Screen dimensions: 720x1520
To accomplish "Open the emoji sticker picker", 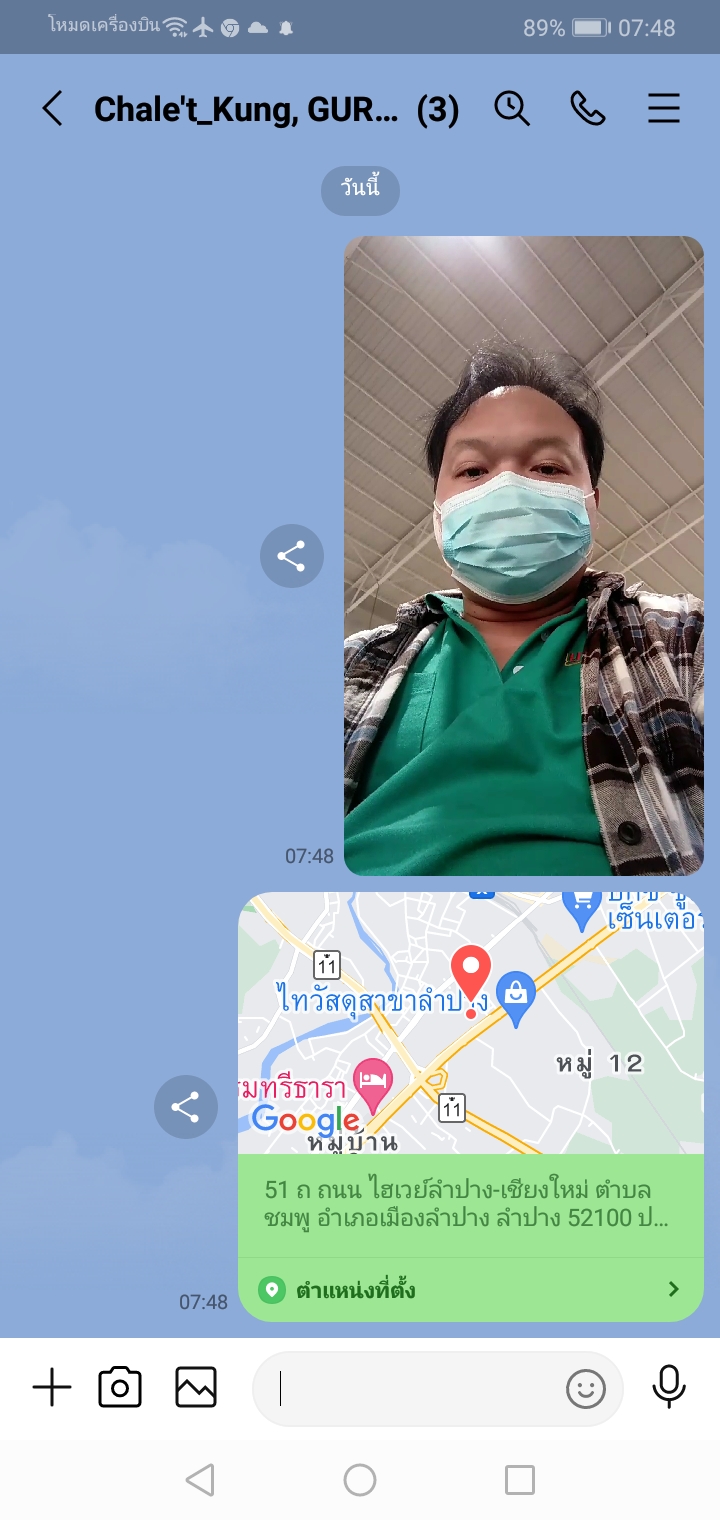I will (x=586, y=1388).
